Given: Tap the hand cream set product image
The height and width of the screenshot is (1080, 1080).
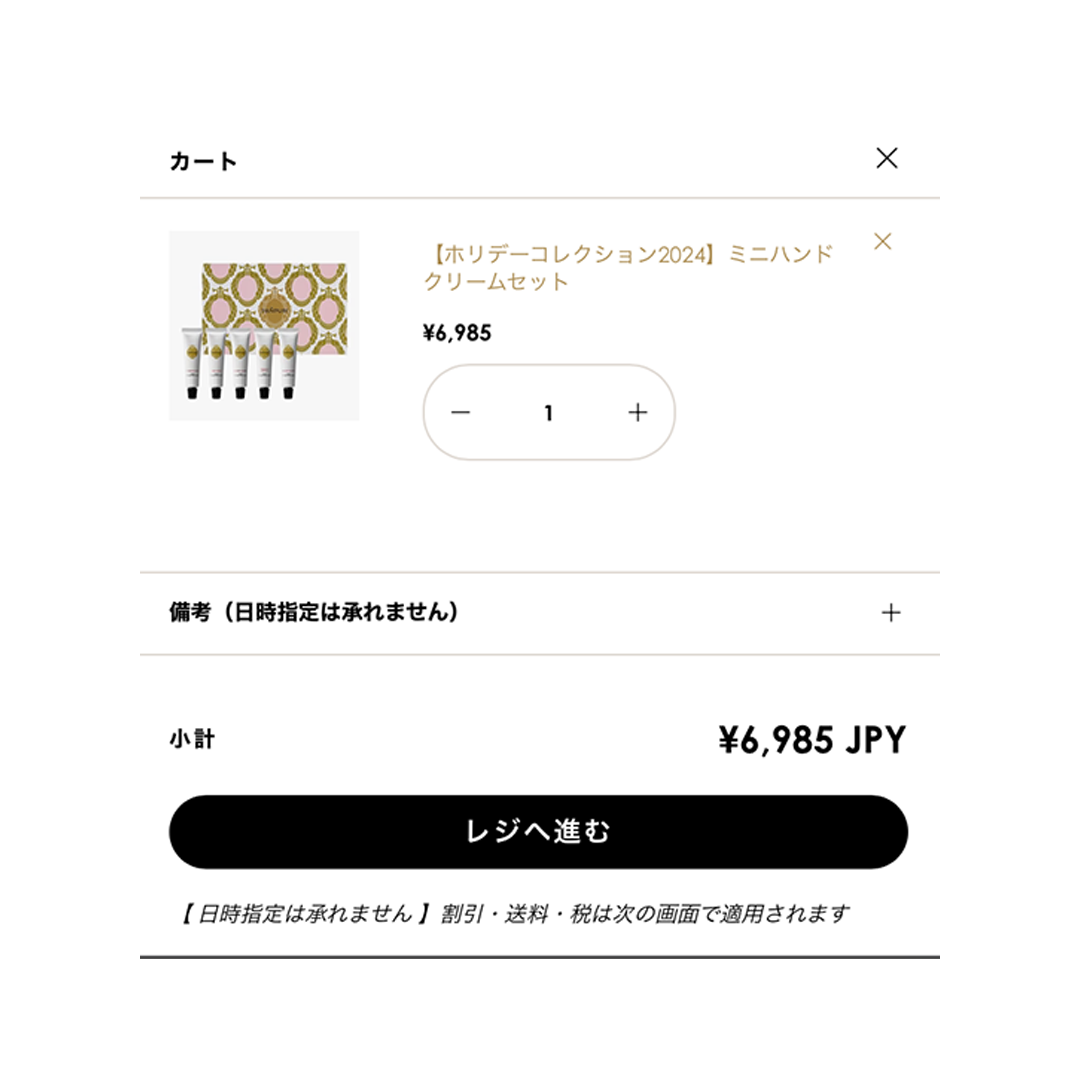Looking at the screenshot, I should (x=264, y=326).
